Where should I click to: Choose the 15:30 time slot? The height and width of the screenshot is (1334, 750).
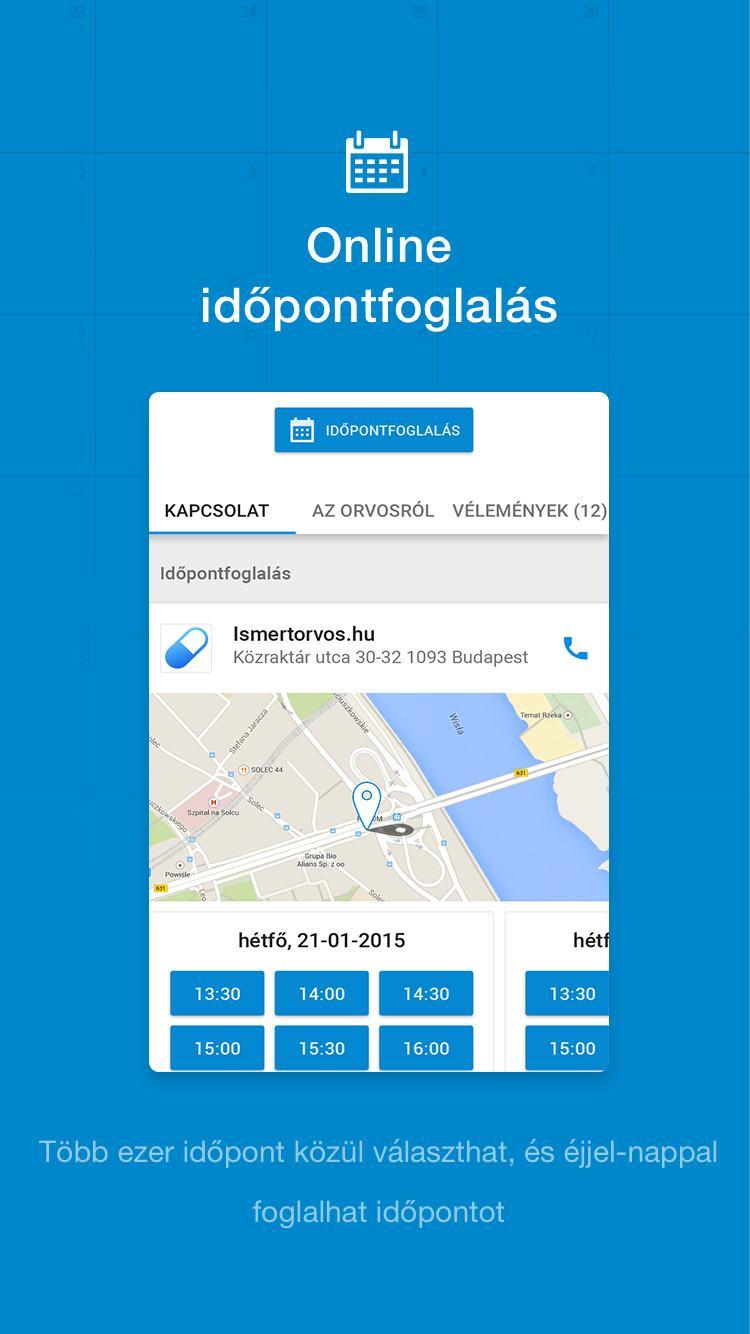[x=321, y=1048]
